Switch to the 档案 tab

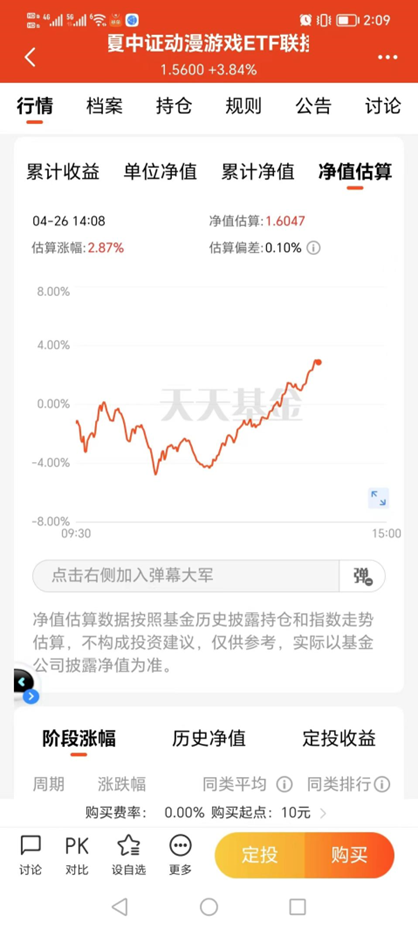tap(104, 106)
